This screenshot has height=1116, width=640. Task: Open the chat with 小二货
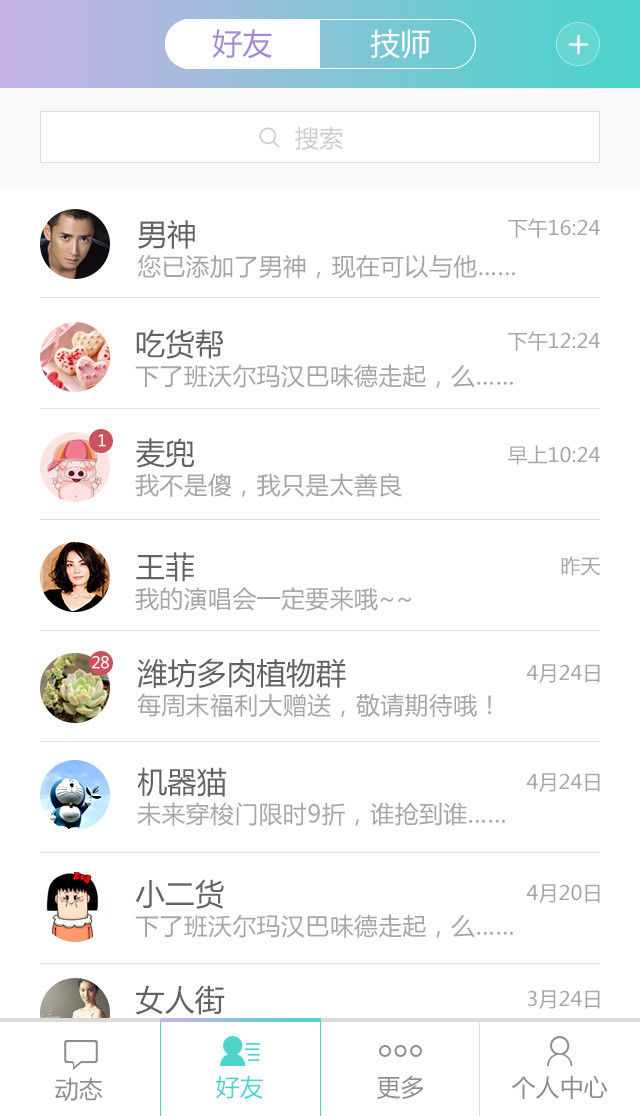point(320,908)
